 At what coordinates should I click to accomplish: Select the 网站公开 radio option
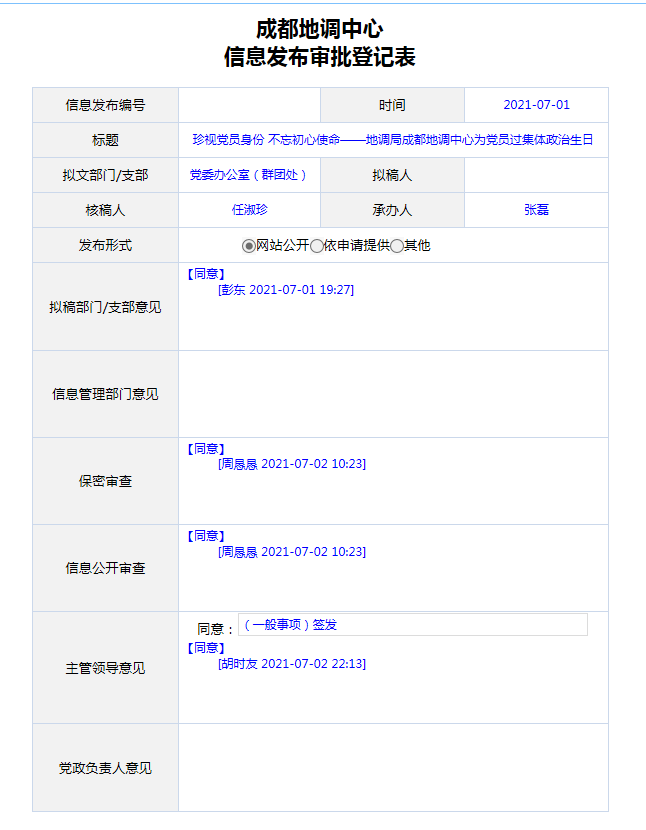(249, 246)
